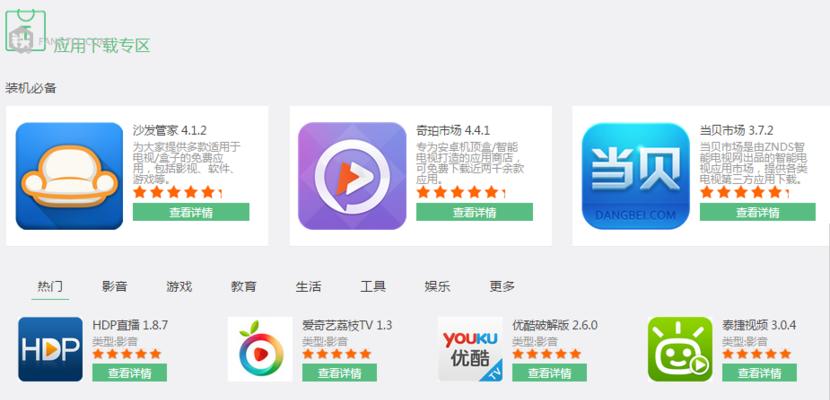The image size is (830, 400).
Task: View details for 当贝市场 3.7.2
Action: (757, 212)
